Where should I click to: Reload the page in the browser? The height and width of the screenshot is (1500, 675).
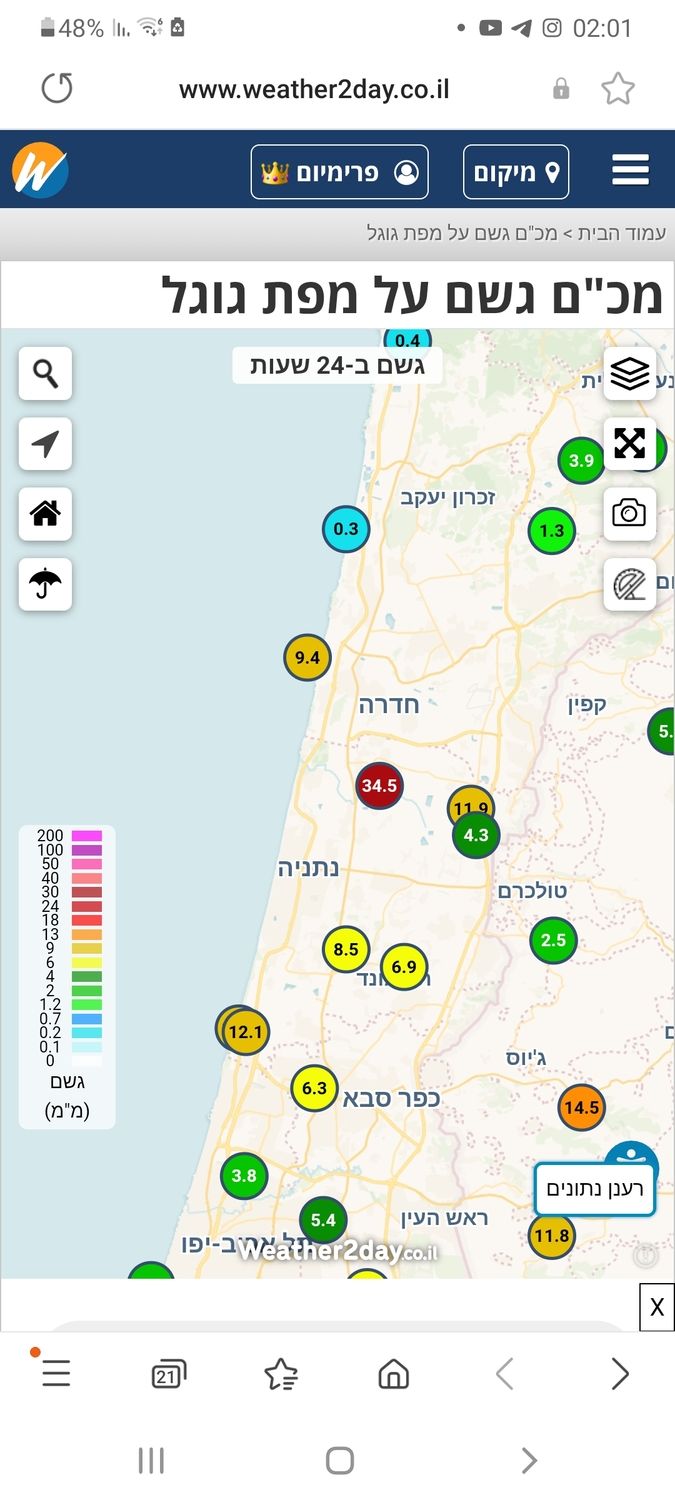pyautogui.click(x=57, y=89)
